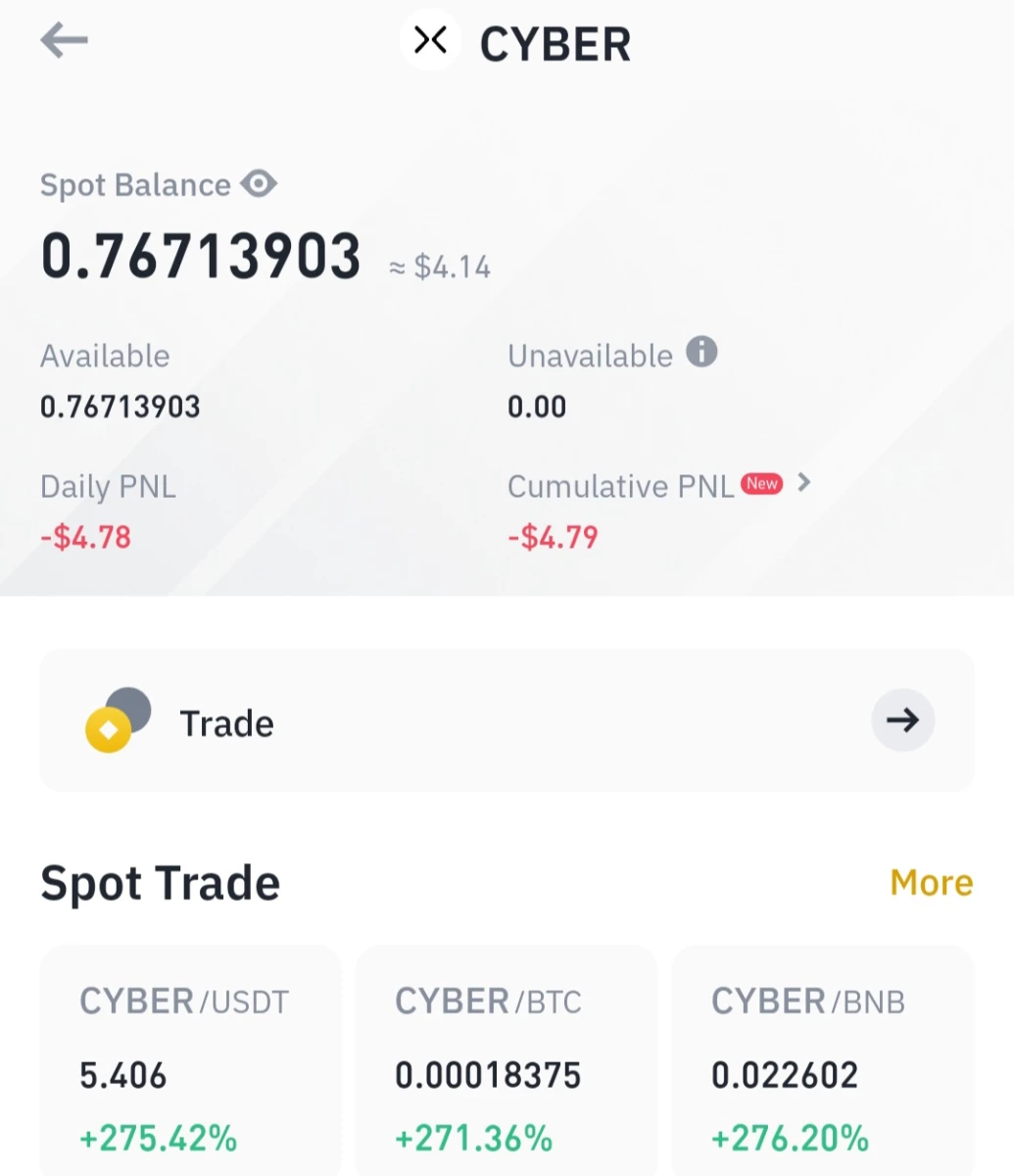Go back using the top arrow
The image size is (1014, 1176).
(x=65, y=41)
